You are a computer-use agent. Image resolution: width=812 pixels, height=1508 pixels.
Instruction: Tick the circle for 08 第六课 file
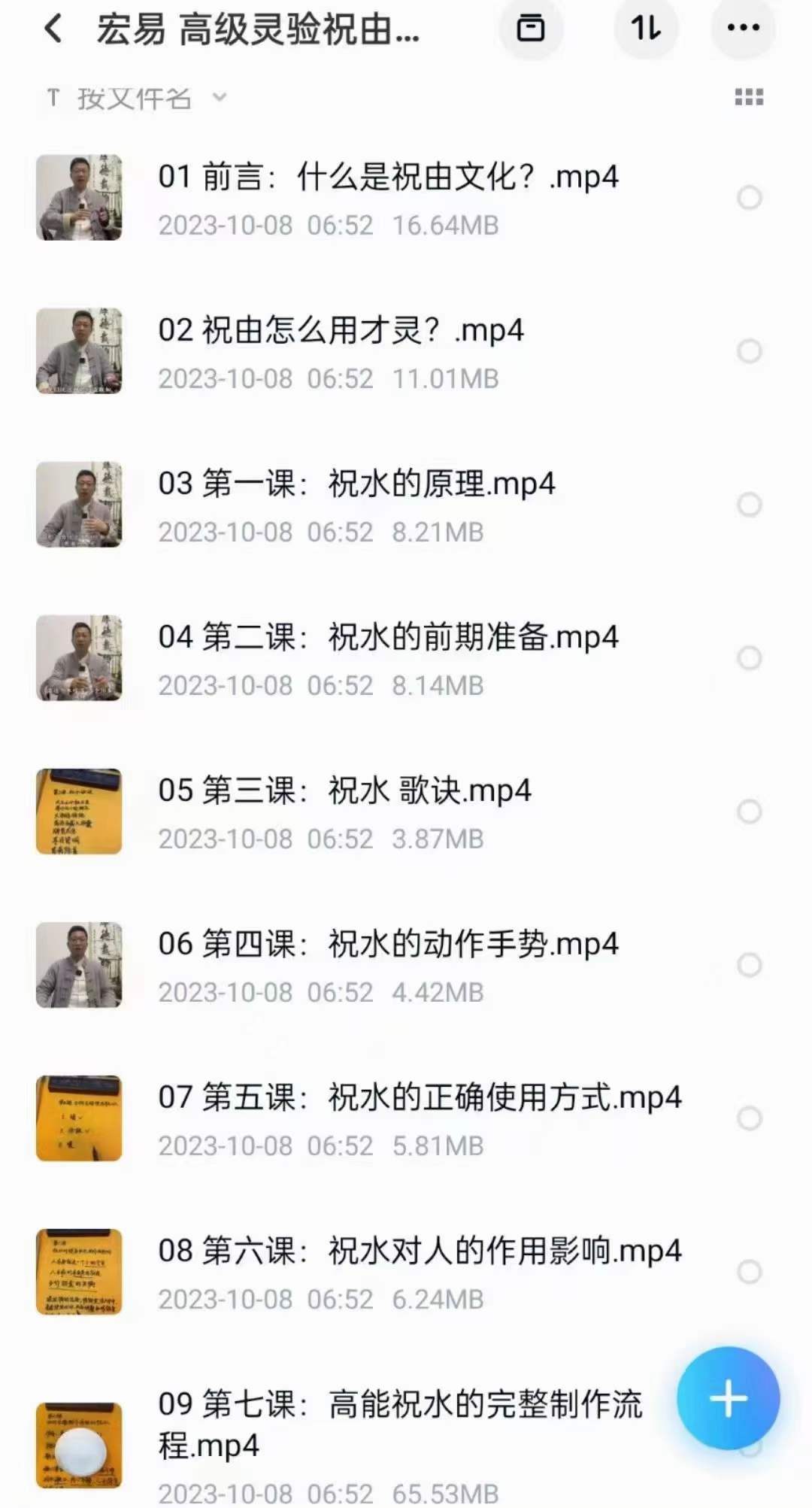coord(749,1272)
